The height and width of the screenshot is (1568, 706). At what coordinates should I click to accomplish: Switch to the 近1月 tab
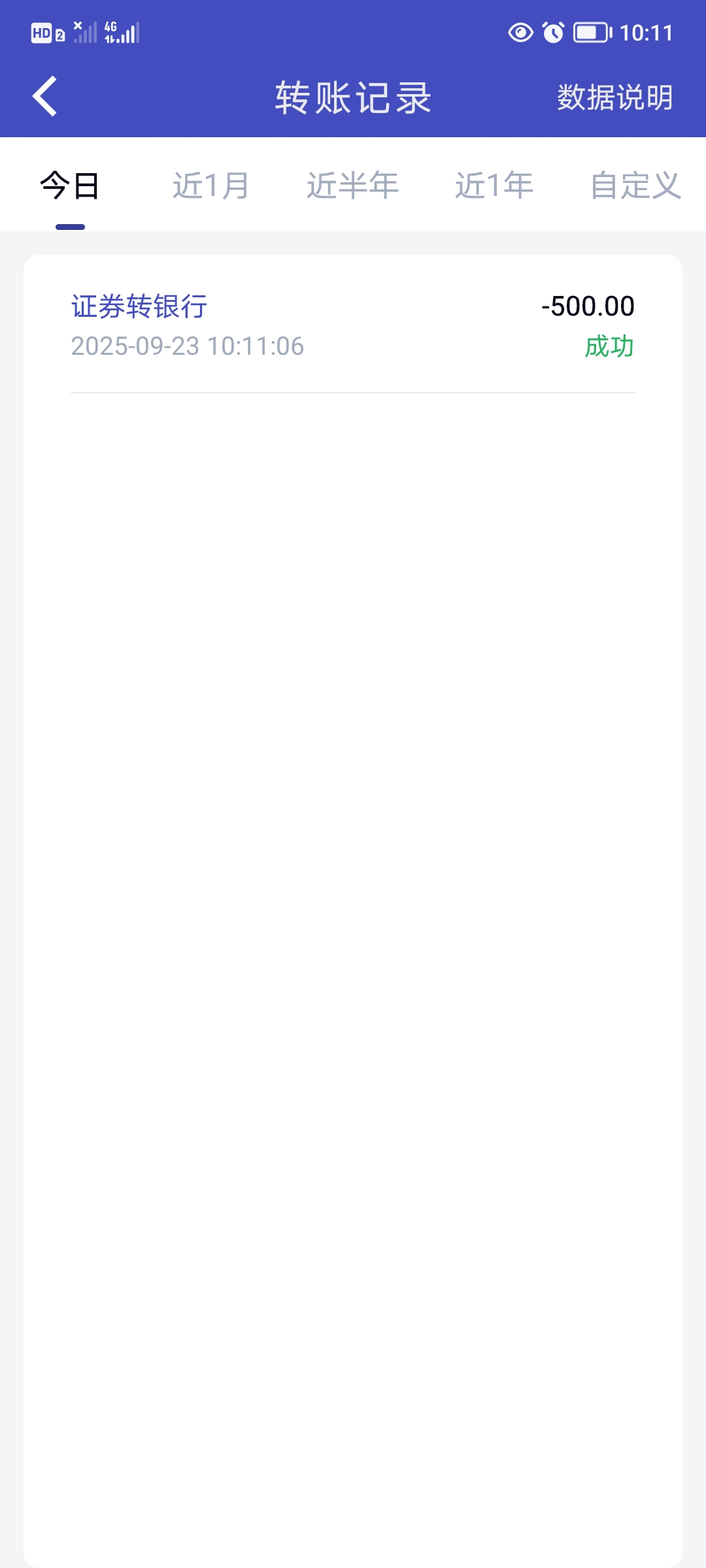tap(210, 186)
